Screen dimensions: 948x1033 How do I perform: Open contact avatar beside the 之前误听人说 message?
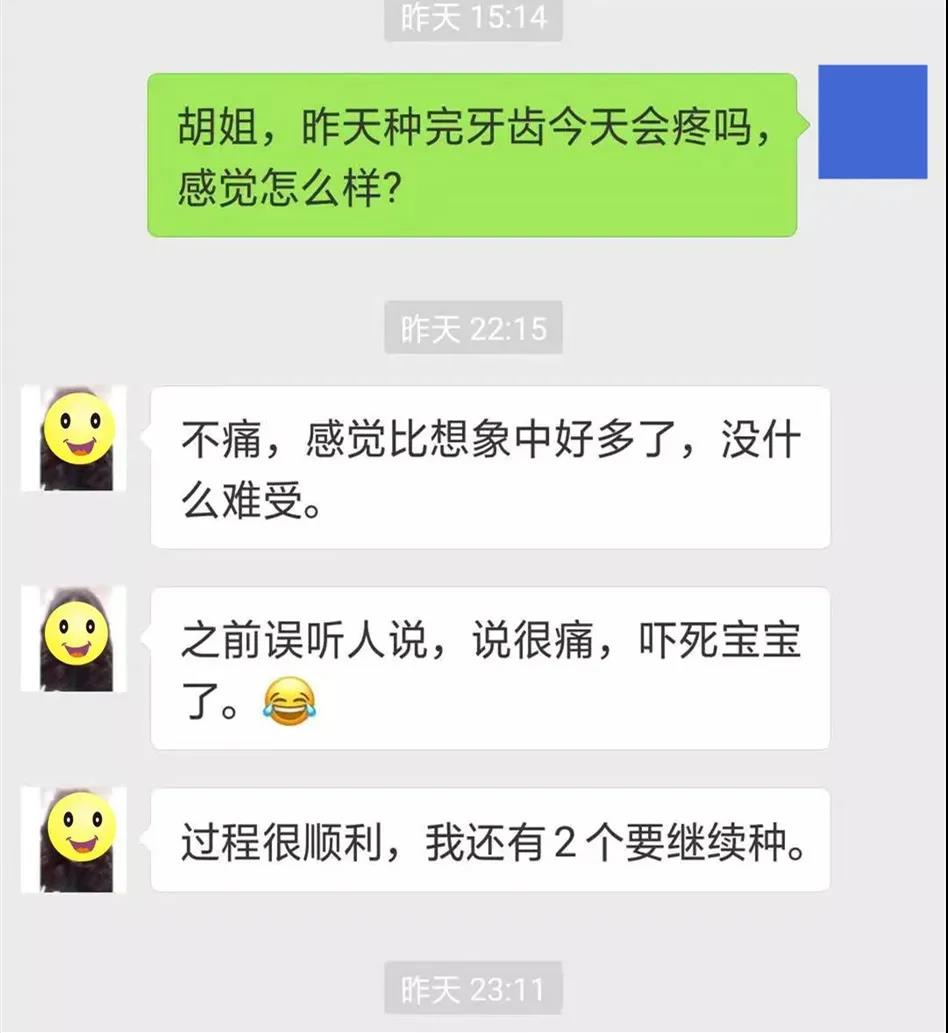pyautogui.click(x=74, y=638)
